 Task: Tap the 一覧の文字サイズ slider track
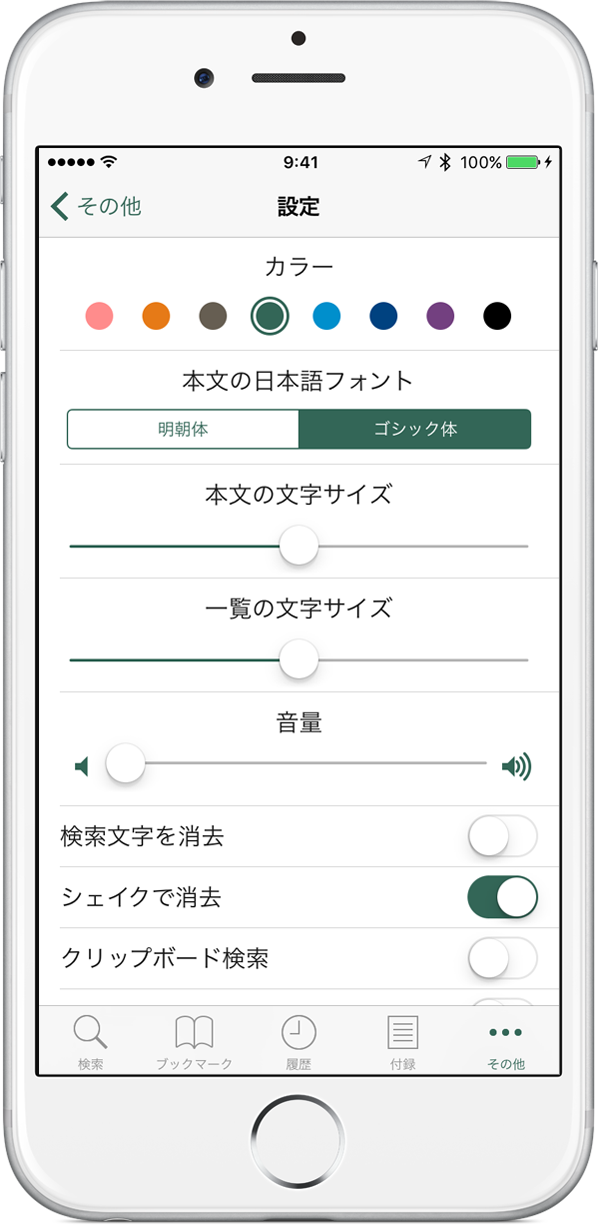pos(299,660)
